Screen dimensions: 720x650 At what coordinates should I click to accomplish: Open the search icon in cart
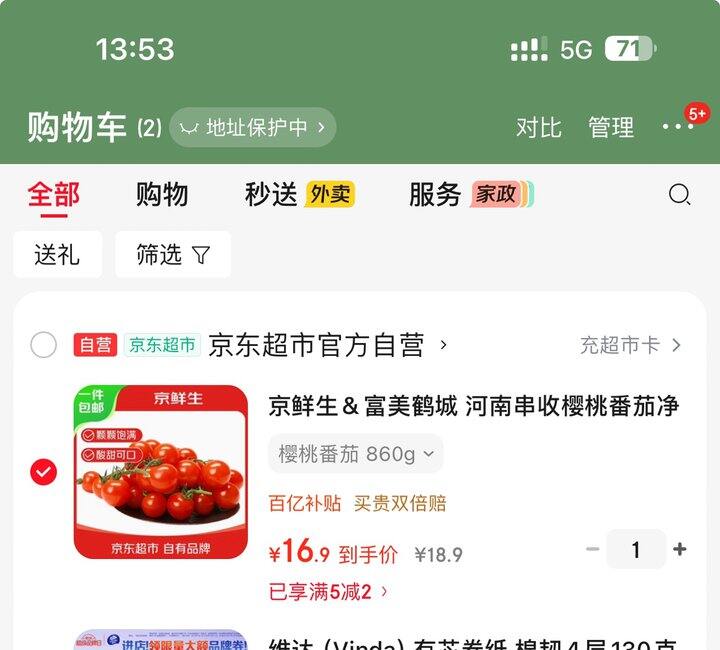point(679,194)
